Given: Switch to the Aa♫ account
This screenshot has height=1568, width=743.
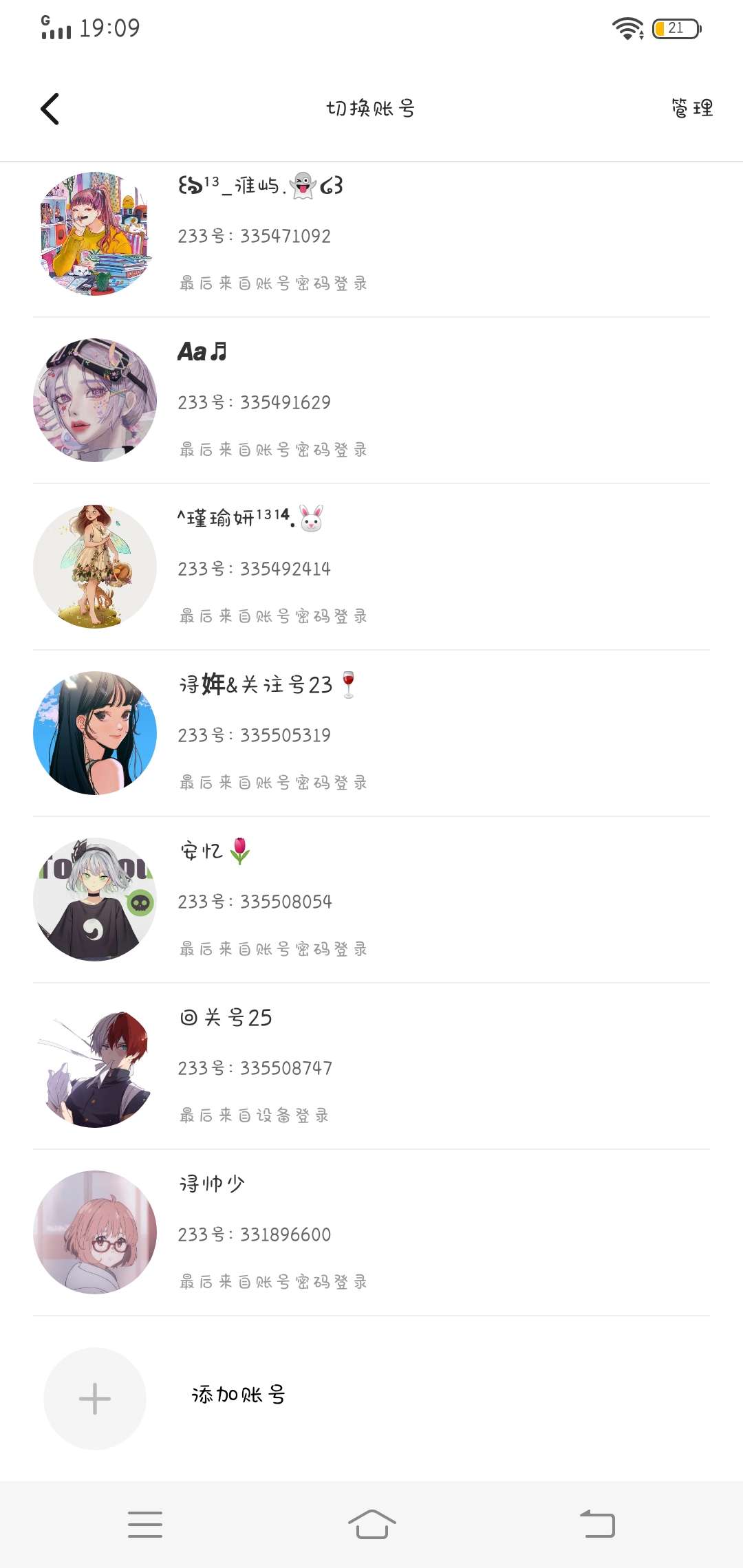Looking at the screenshot, I should [x=371, y=401].
